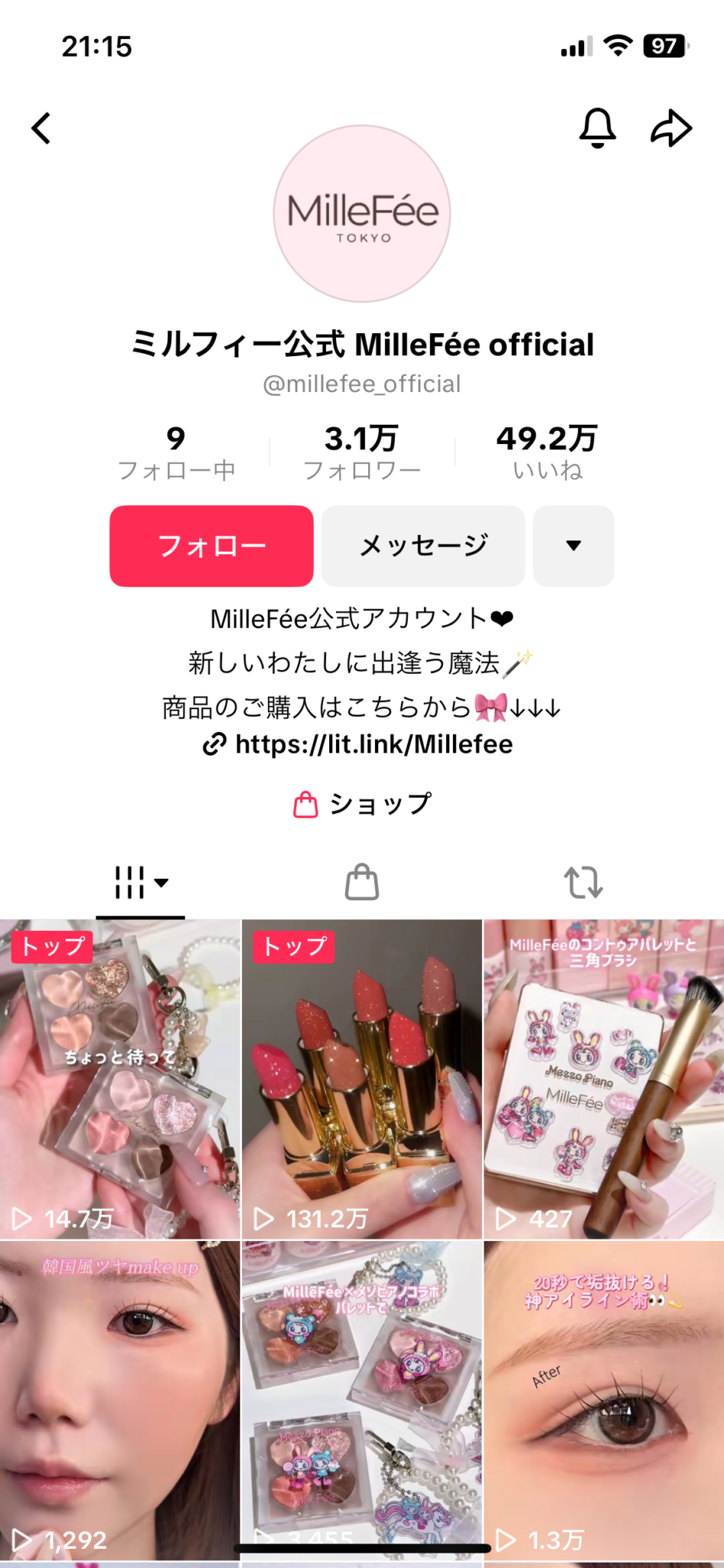724x1568 pixels.
Task: Open the 韓国風ツヤmake up video
Action: 119,1400
